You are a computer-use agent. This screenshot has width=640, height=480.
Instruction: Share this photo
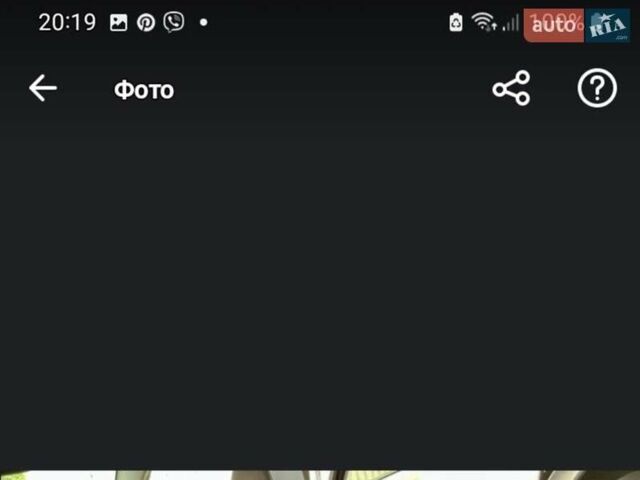coord(511,89)
